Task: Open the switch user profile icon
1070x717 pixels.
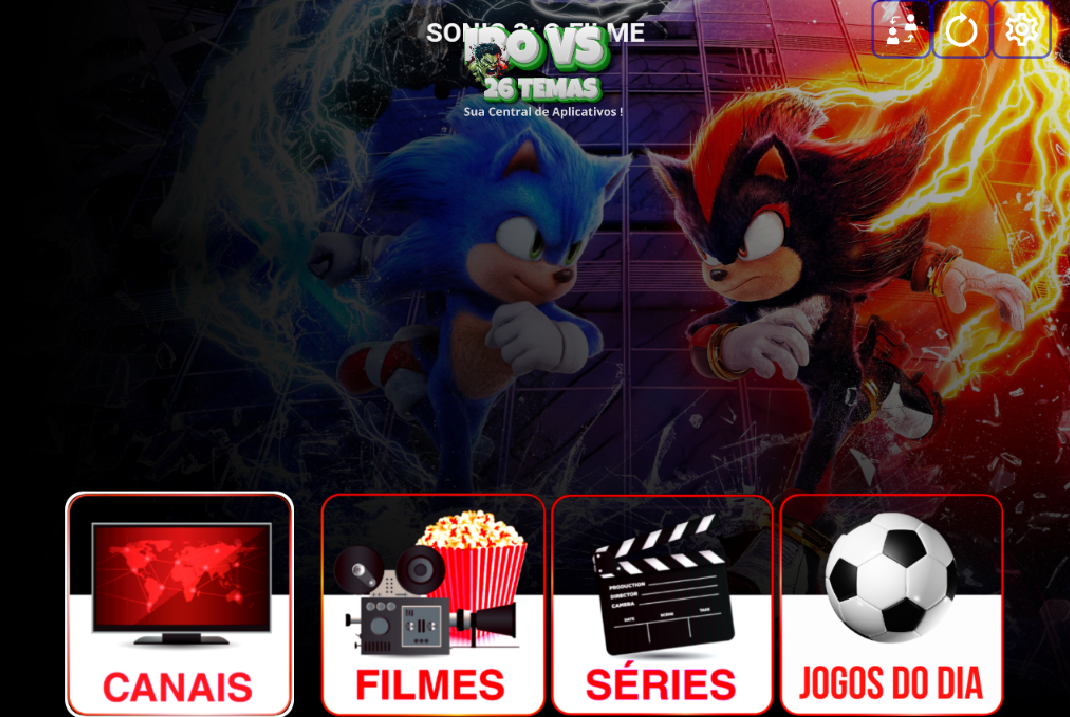Action: pyautogui.click(x=901, y=29)
